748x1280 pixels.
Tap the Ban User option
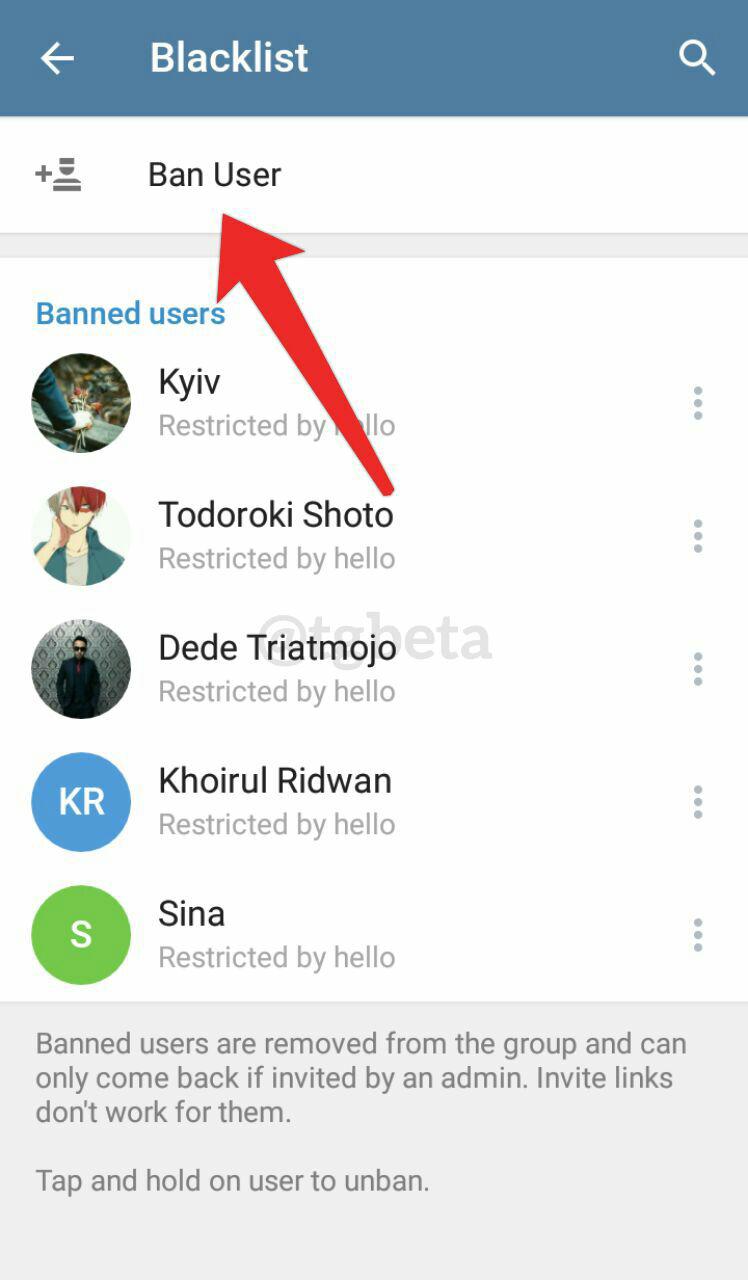[x=214, y=175]
